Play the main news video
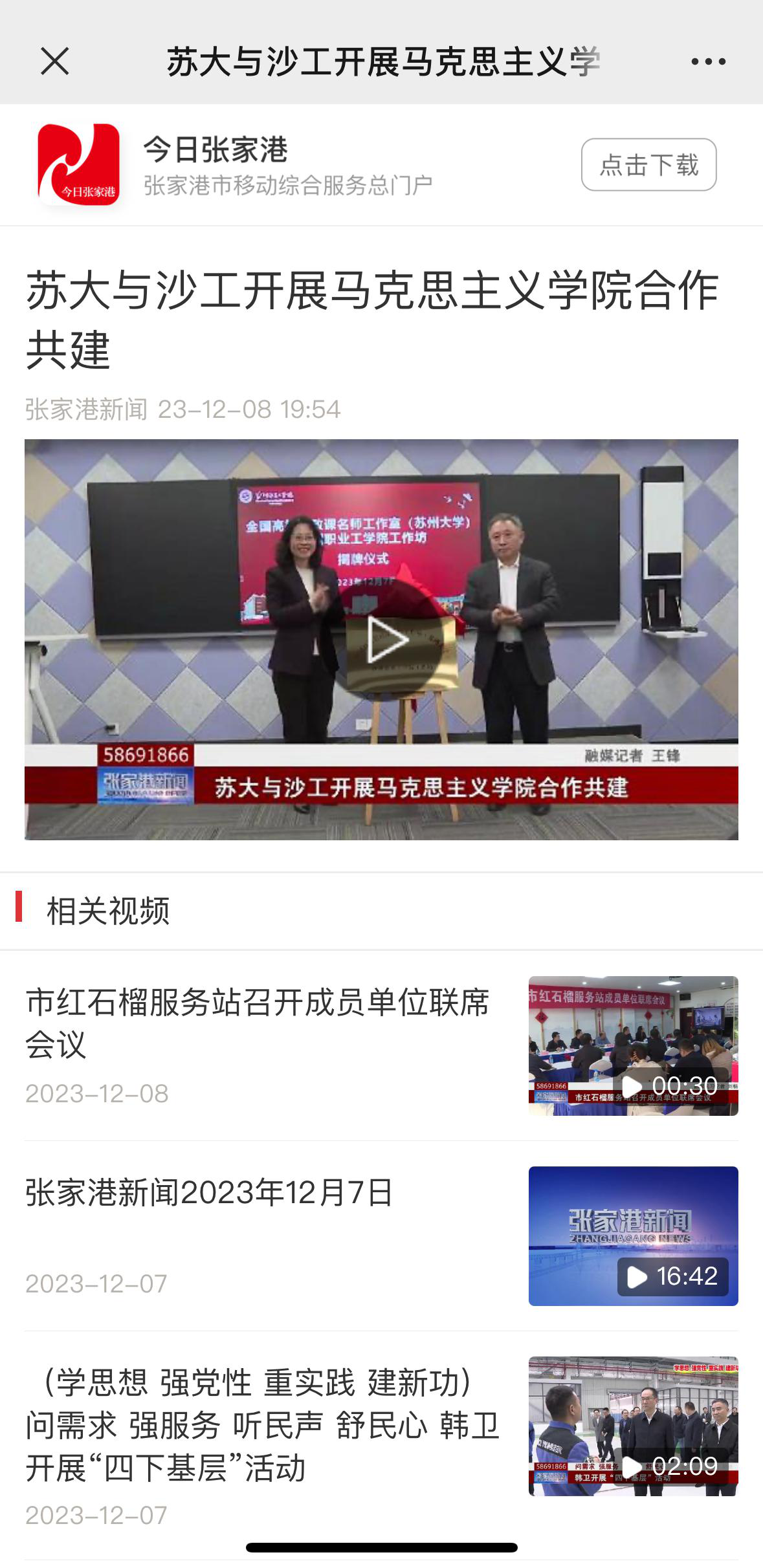This screenshot has height=1568, width=763. (x=388, y=640)
